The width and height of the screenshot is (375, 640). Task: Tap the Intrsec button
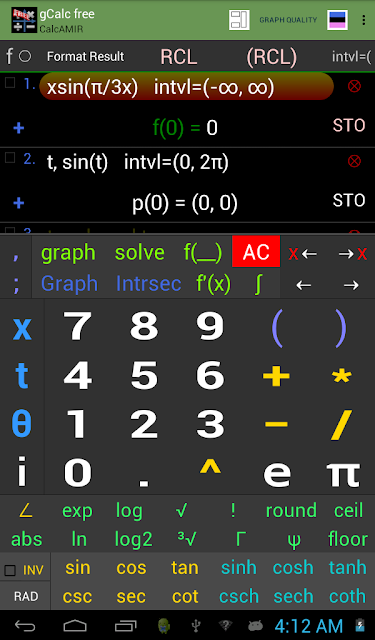click(149, 283)
